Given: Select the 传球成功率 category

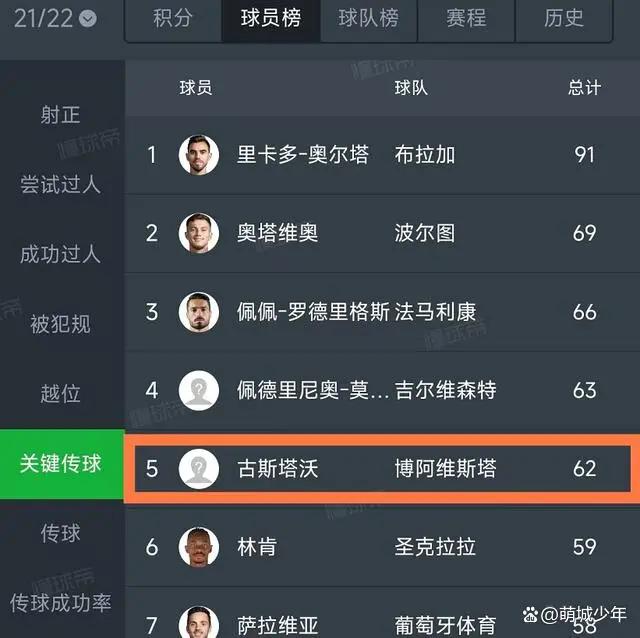Looking at the screenshot, I should coord(60,602).
